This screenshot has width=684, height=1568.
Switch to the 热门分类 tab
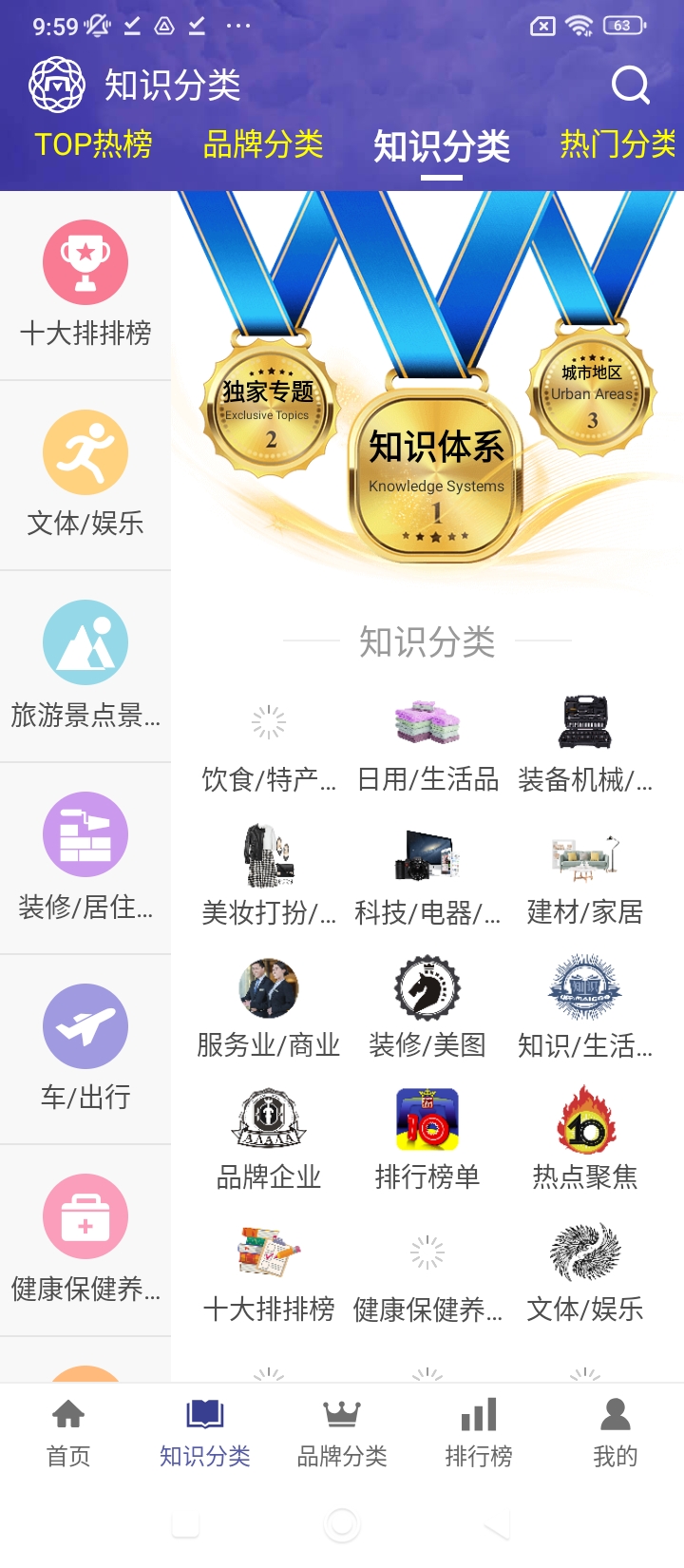click(x=617, y=144)
